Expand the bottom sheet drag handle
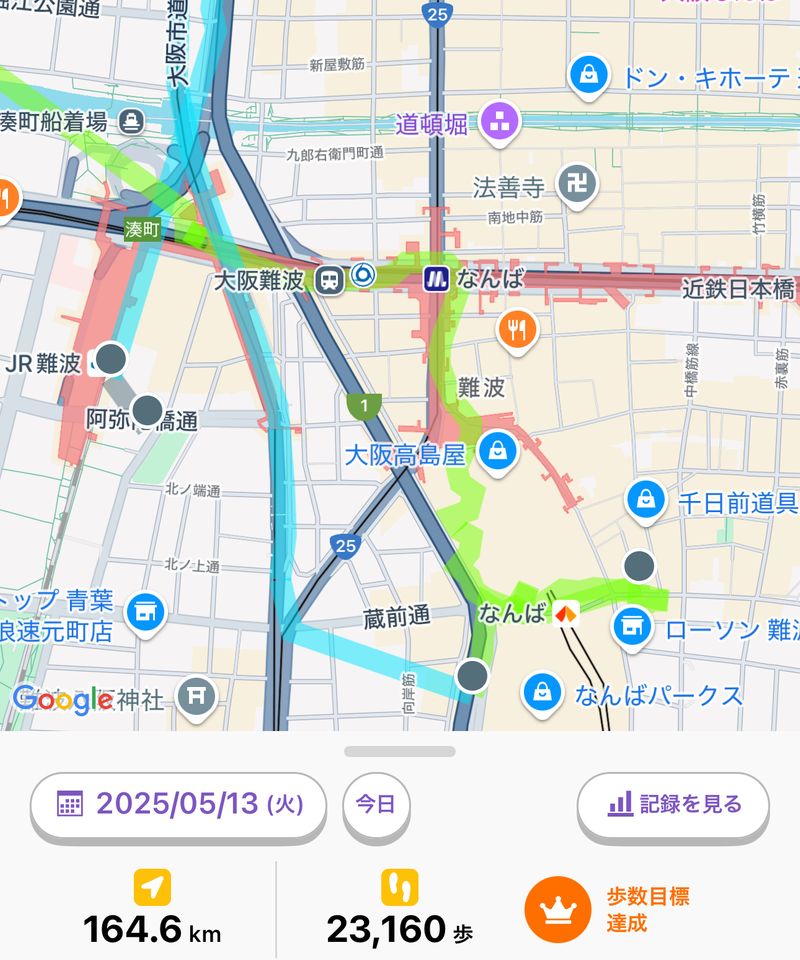 coord(399,751)
